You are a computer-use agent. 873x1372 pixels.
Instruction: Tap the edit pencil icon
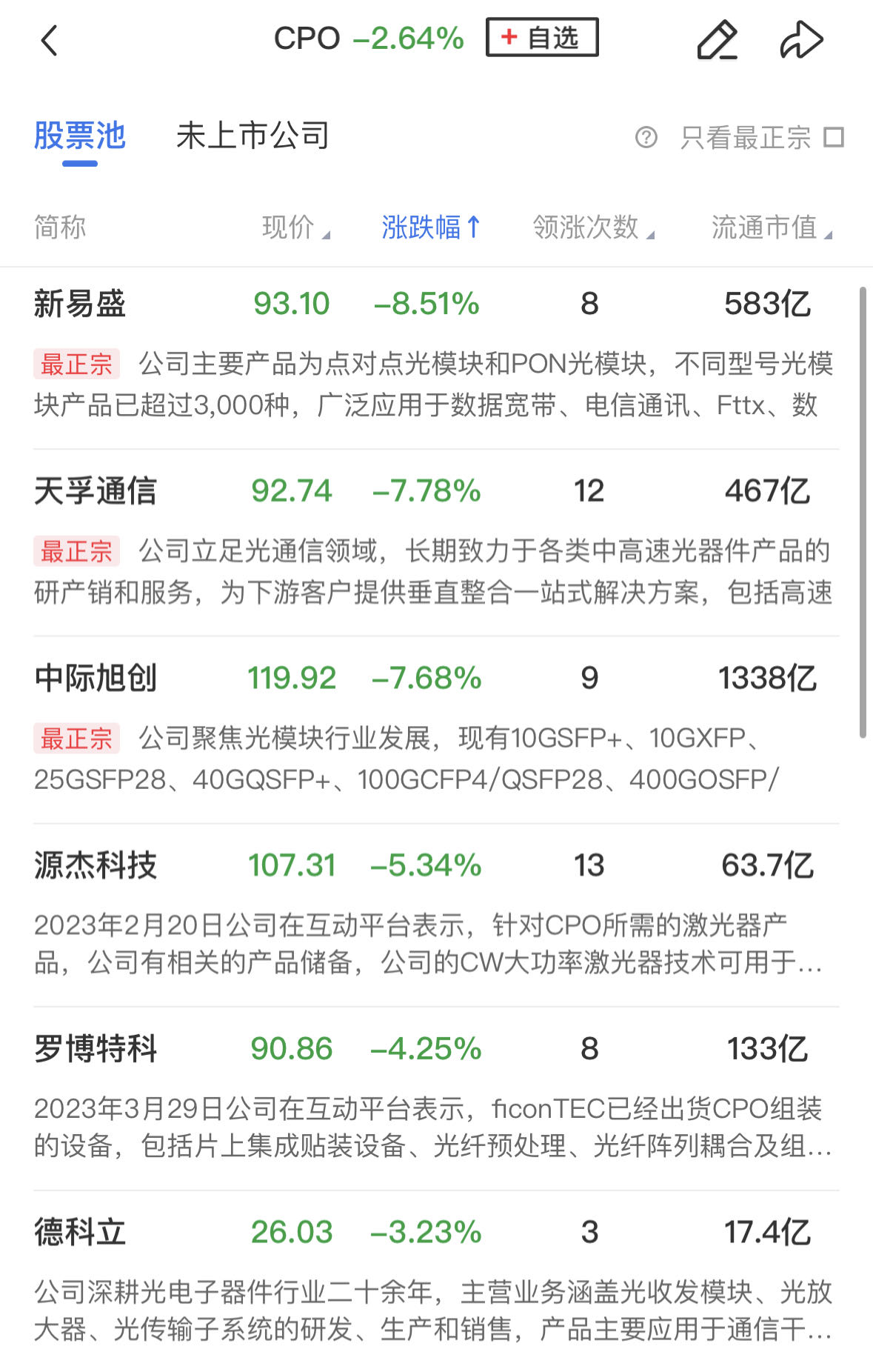pyautogui.click(x=717, y=40)
